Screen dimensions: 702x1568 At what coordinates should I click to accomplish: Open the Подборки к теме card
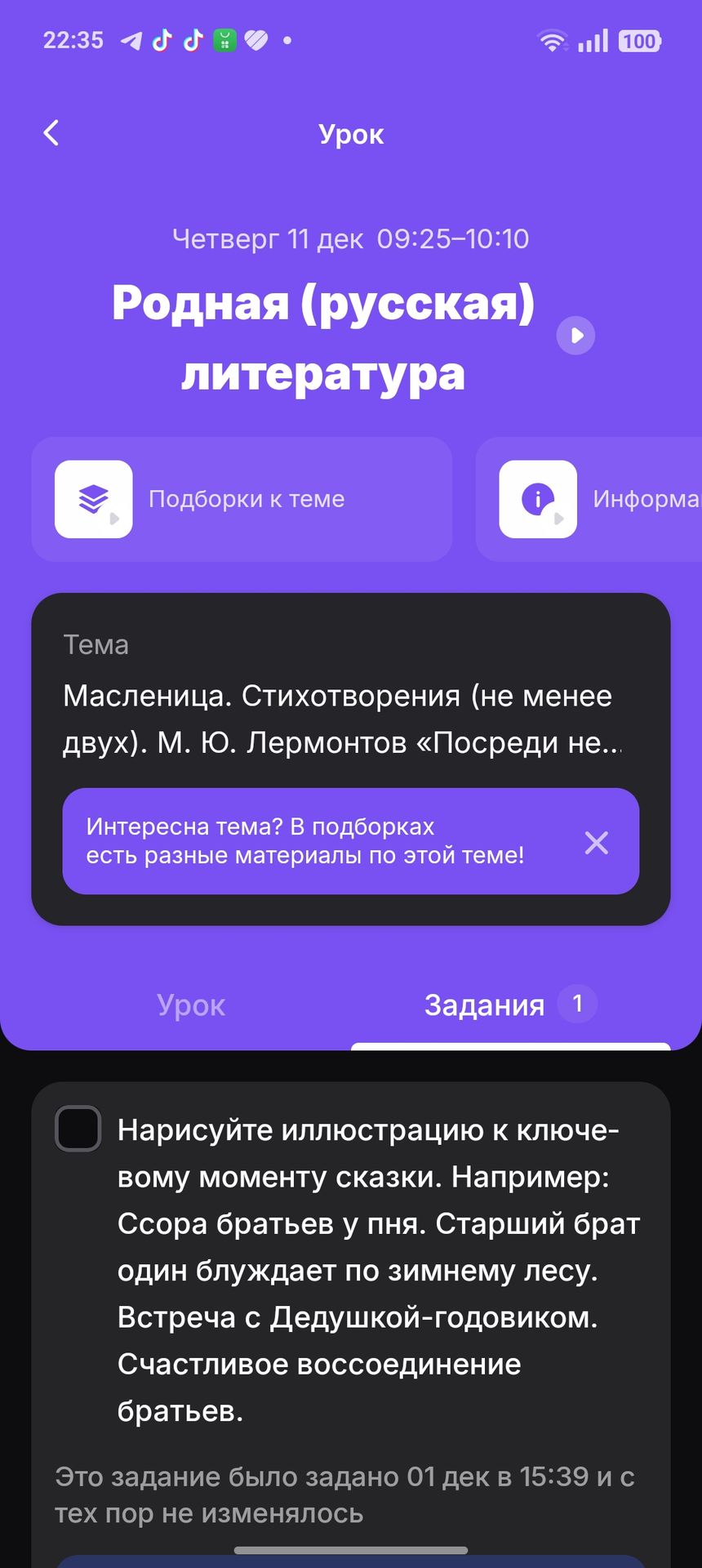[x=242, y=499]
